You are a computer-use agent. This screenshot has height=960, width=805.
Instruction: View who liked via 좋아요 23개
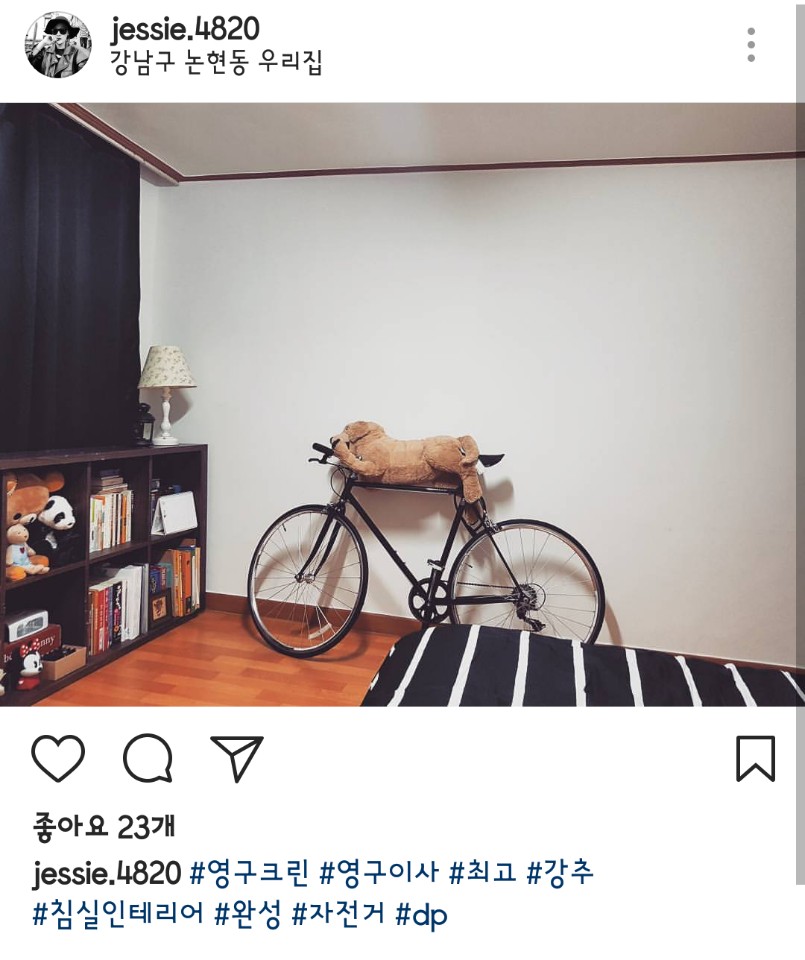pos(103,826)
